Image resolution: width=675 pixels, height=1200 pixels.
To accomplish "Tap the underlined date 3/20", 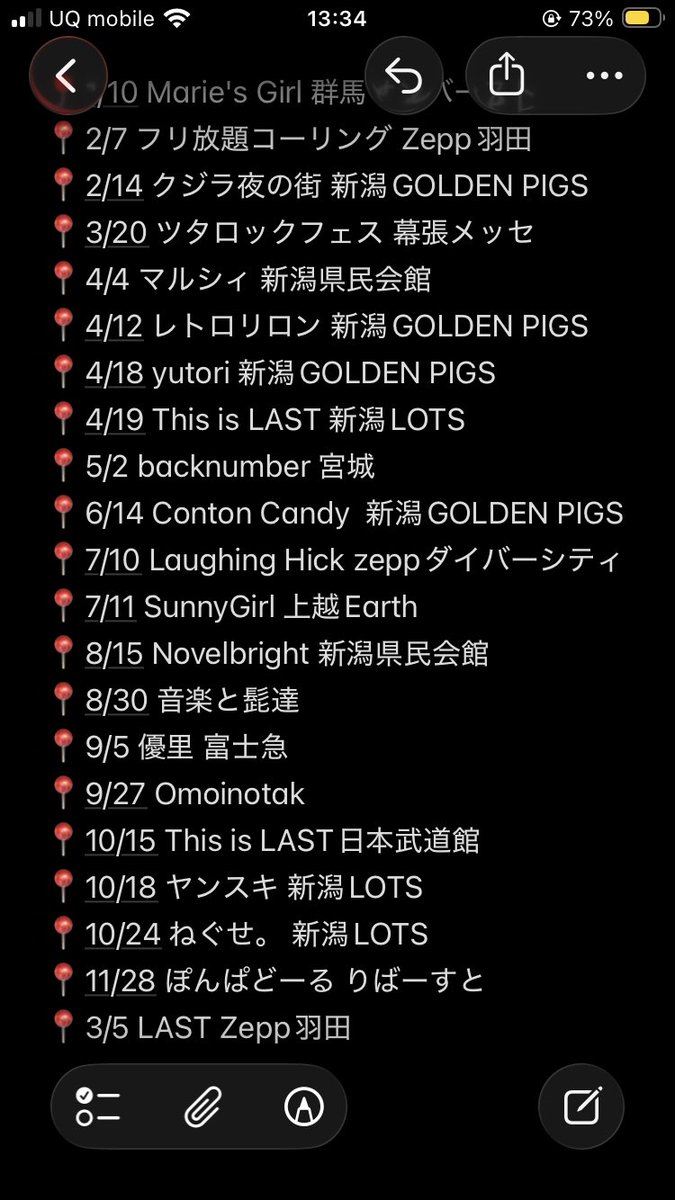I will (117, 233).
